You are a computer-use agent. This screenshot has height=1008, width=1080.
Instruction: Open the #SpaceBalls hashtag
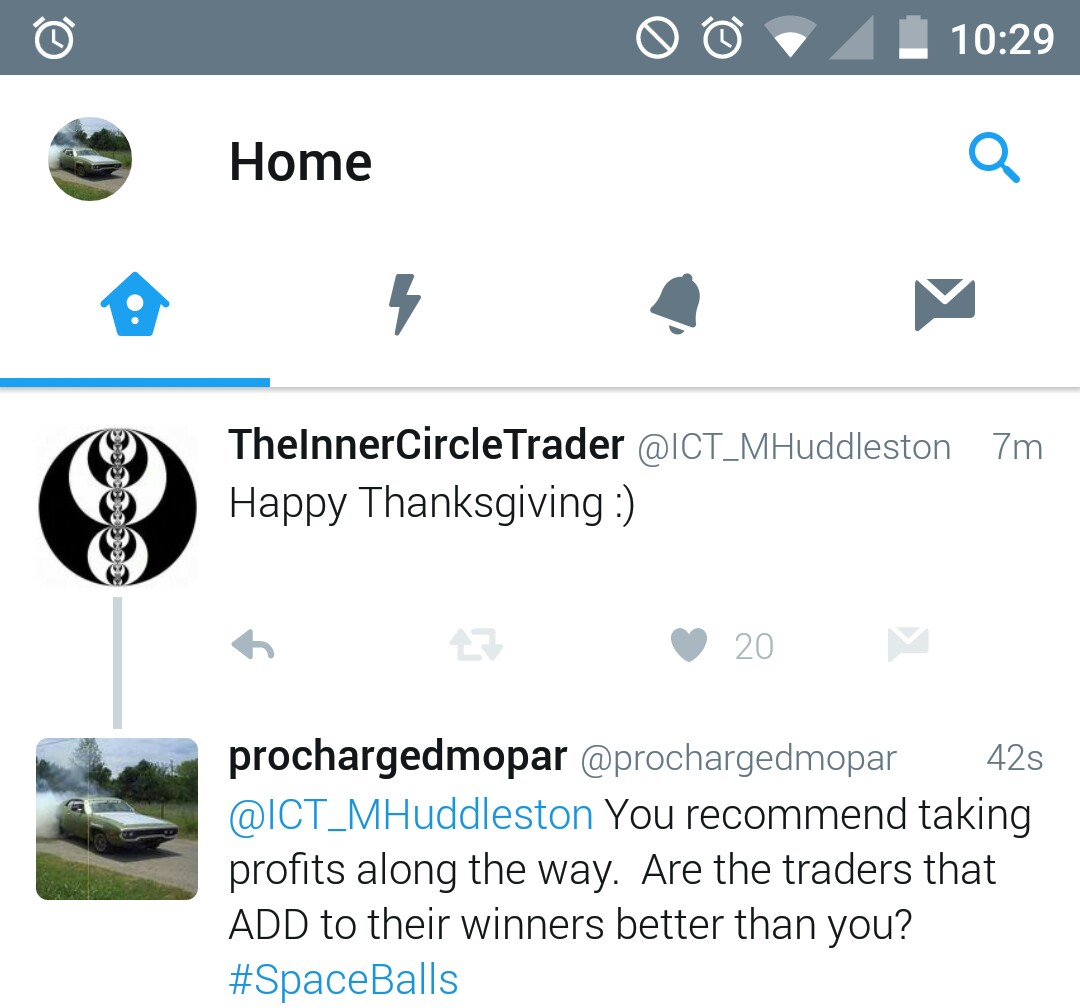point(343,980)
